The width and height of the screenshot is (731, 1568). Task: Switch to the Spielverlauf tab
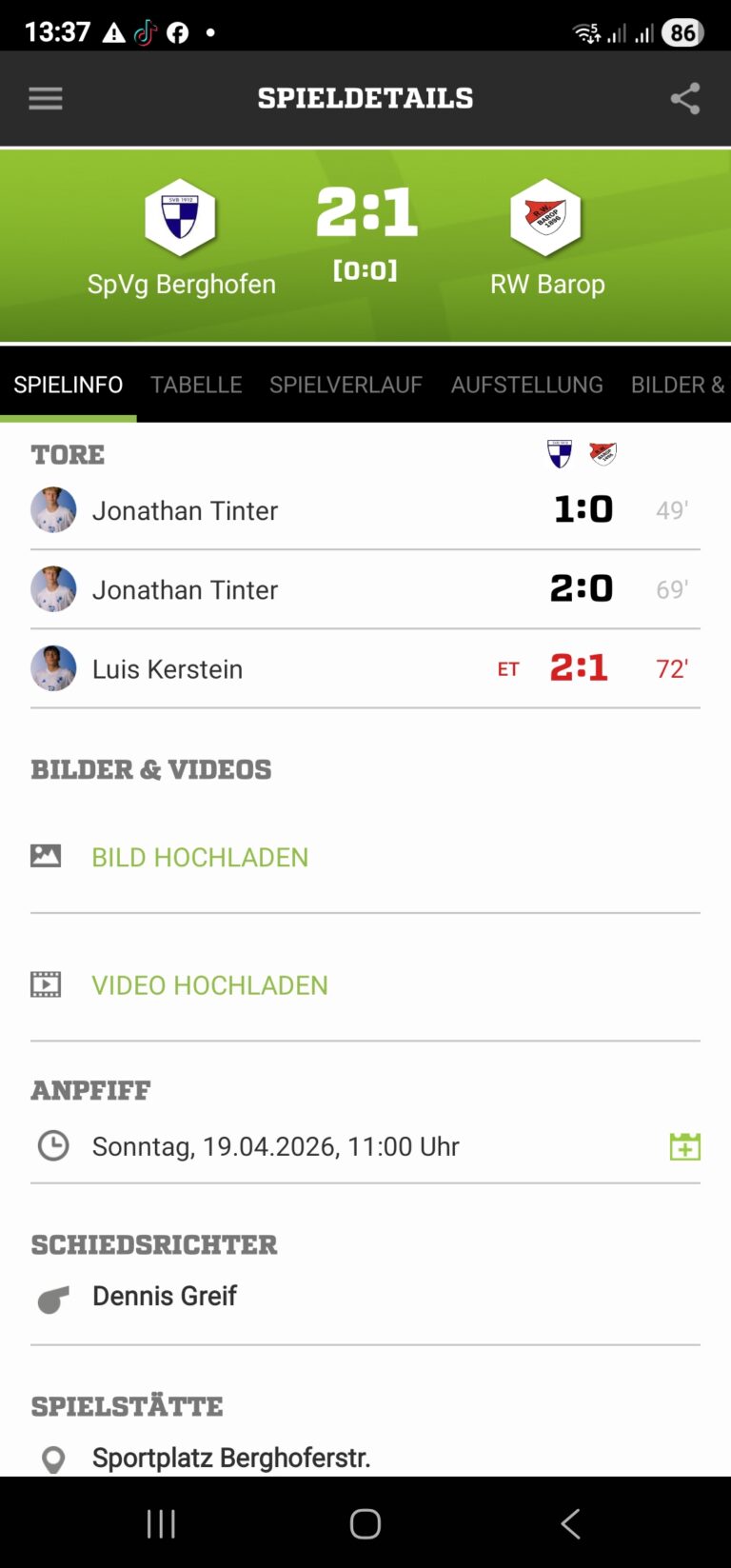(x=346, y=385)
